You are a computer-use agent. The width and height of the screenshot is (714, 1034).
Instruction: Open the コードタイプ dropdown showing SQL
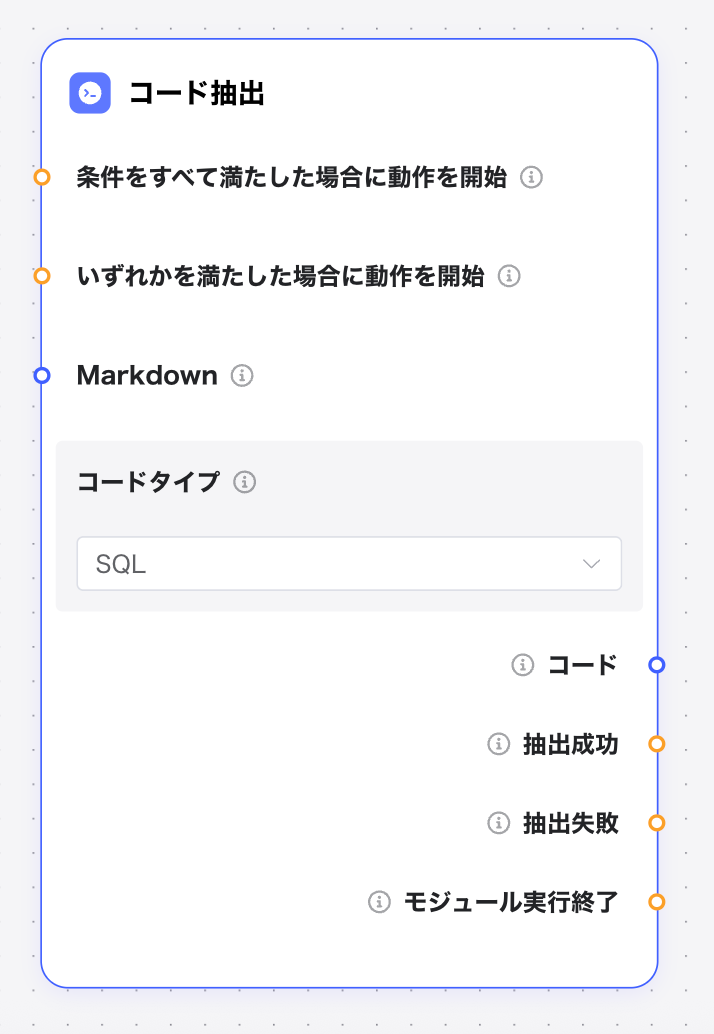(x=349, y=564)
